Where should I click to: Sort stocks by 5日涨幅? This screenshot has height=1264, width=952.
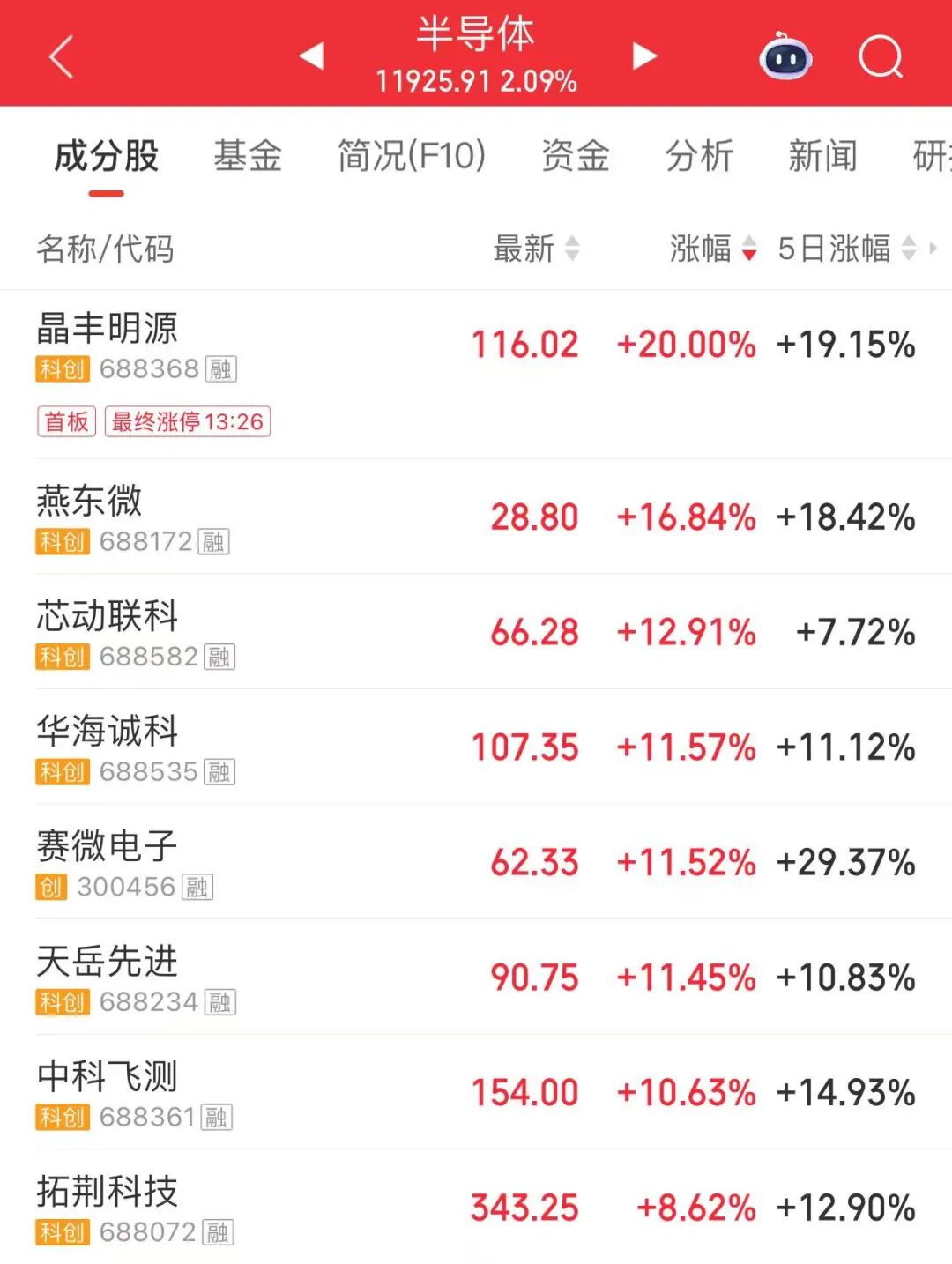click(846, 249)
